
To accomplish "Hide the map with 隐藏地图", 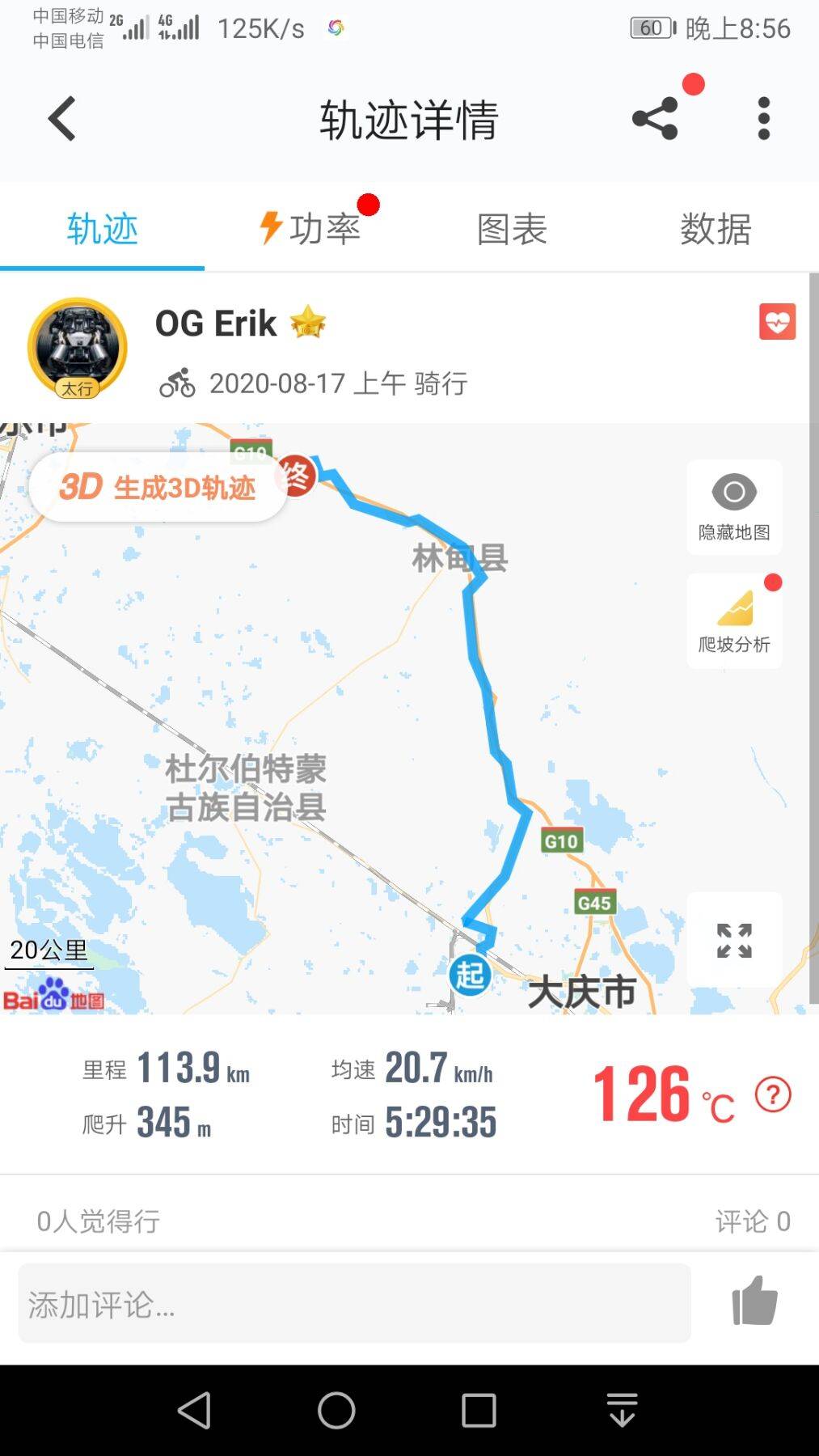I will 734,507.
